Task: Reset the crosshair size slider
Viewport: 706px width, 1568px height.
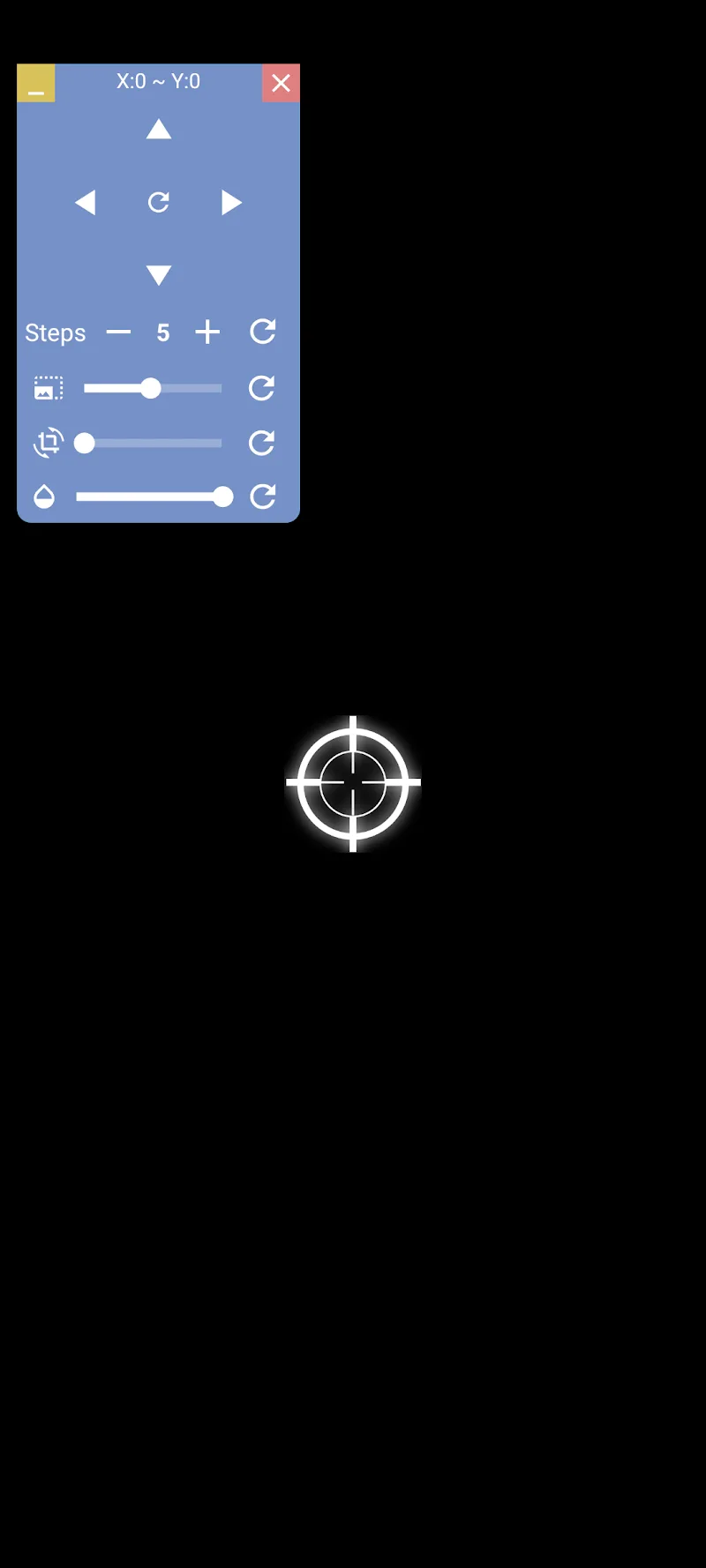Action: [262, 388]
